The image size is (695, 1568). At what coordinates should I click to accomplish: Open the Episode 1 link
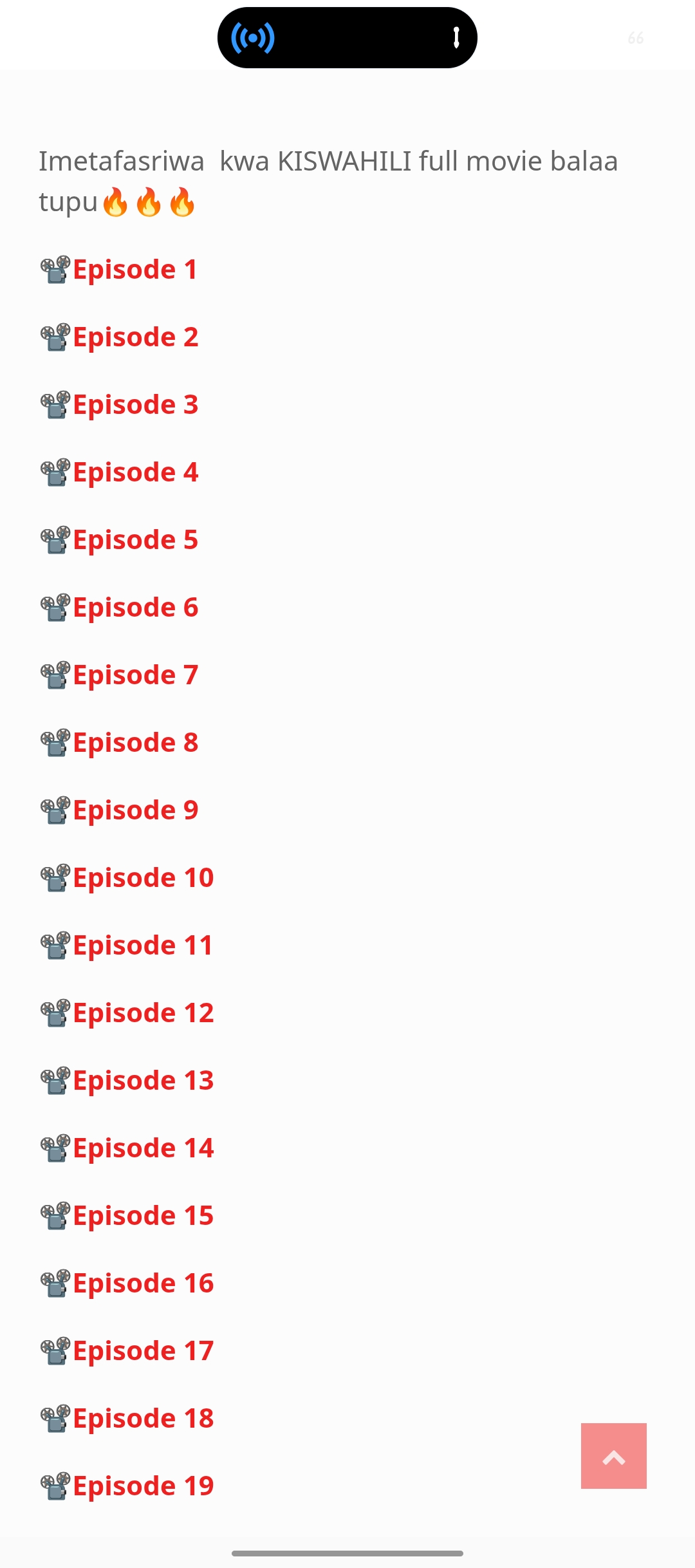pyautogui.click(x=134, y=270)
